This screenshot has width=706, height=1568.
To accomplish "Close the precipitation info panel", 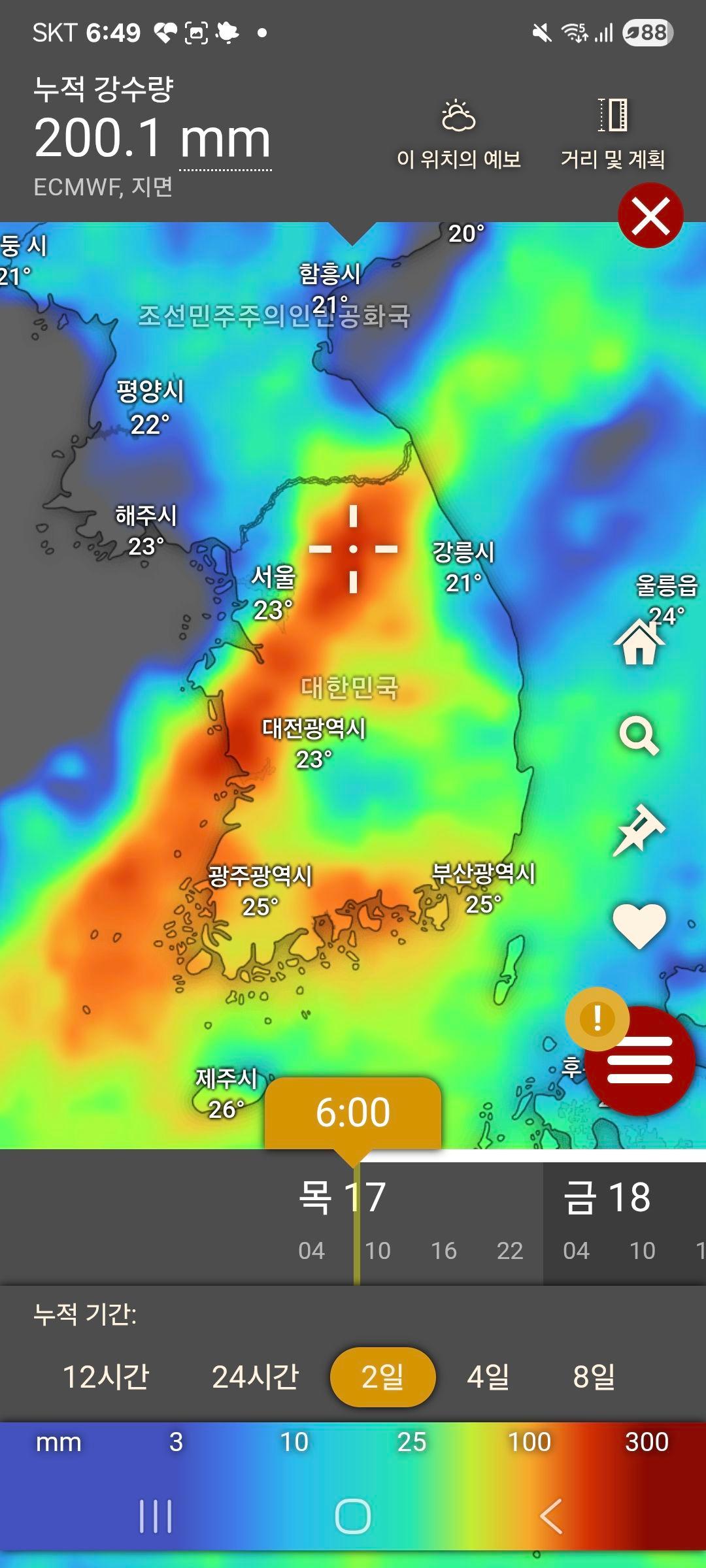I will tap(650, 216).
